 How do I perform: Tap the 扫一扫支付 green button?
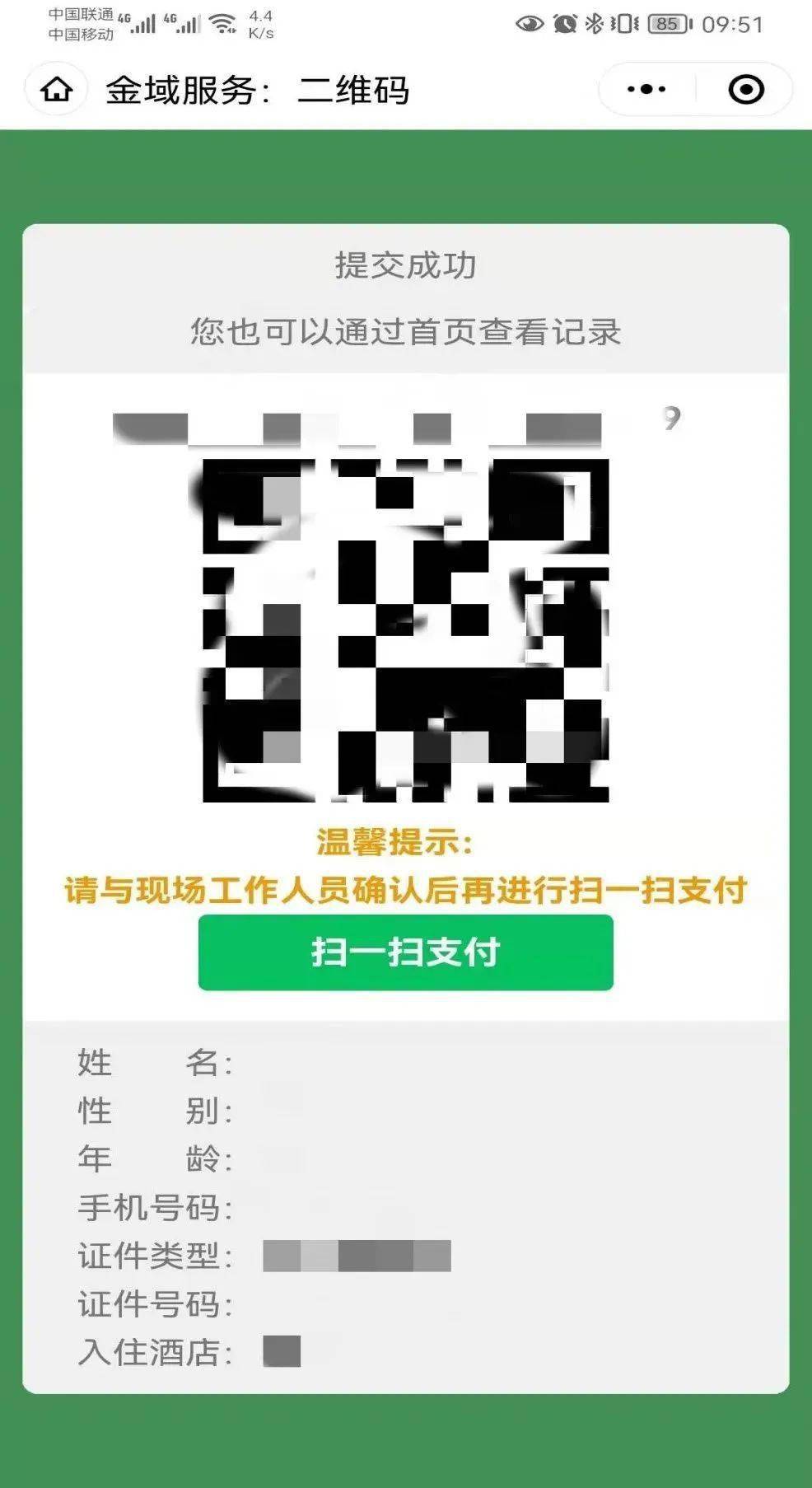(405, 952)
